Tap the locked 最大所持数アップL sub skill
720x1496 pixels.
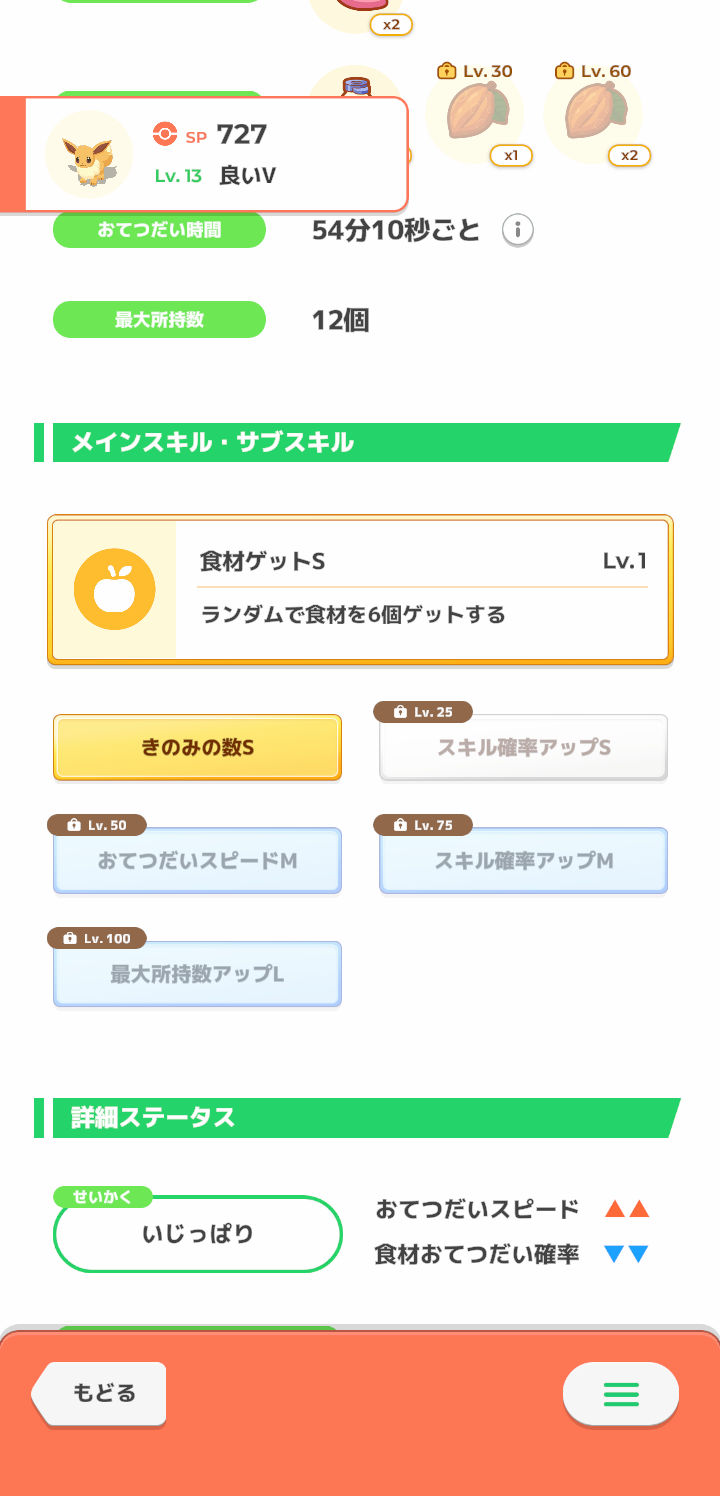(x=197, y=974)
